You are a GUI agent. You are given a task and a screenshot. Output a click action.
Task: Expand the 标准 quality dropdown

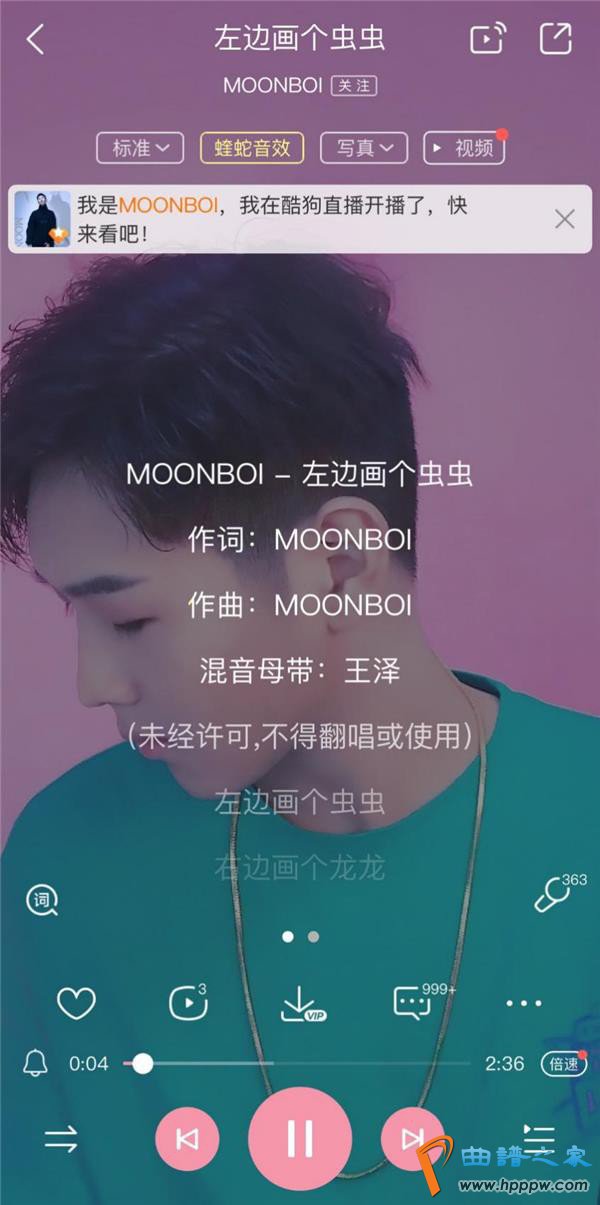(x=140, y=148)
